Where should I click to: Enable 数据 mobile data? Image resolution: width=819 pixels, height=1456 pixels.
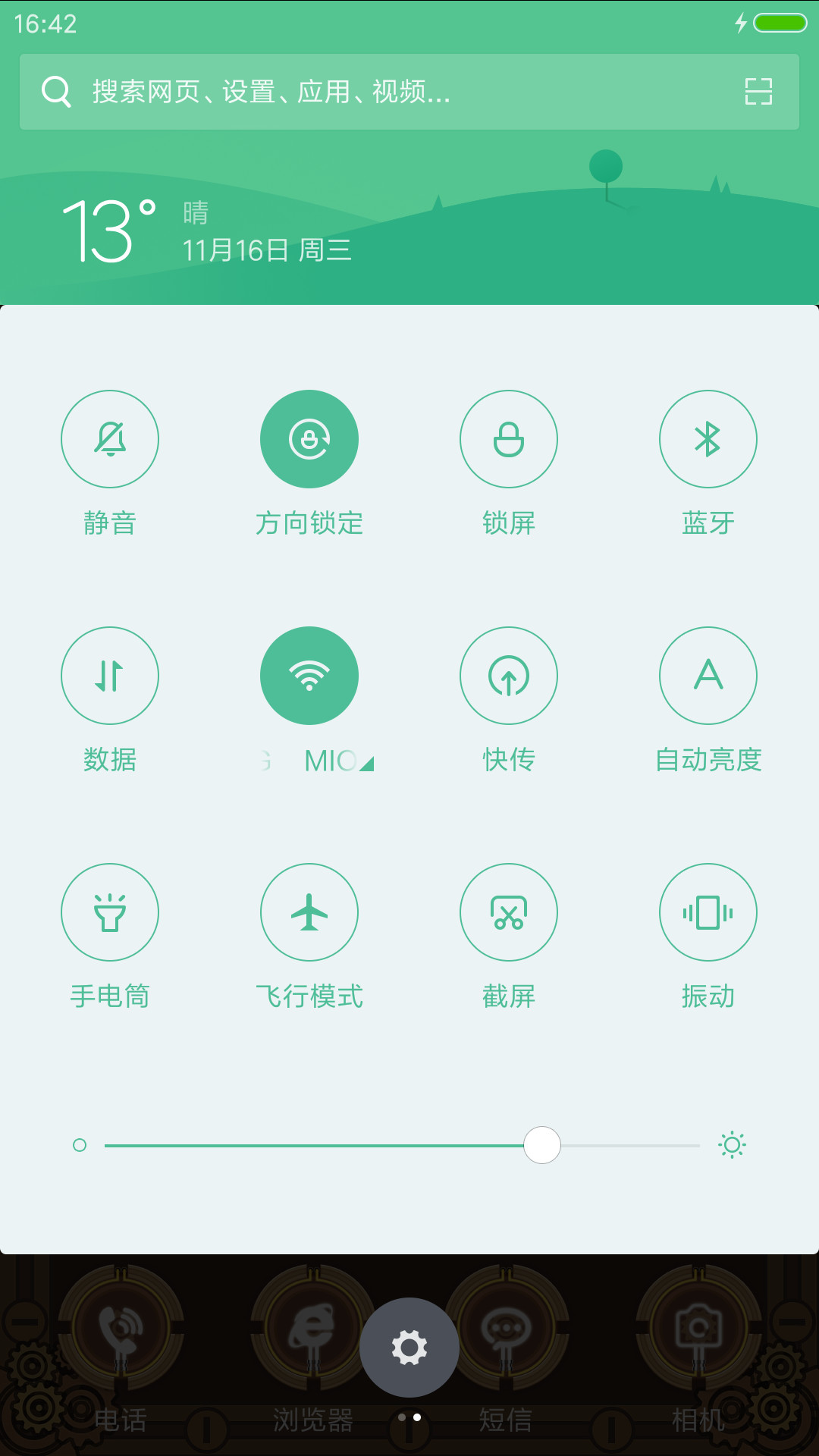(110, 676)
